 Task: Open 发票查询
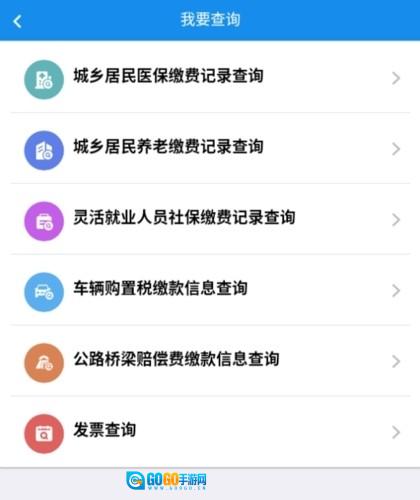210,432
